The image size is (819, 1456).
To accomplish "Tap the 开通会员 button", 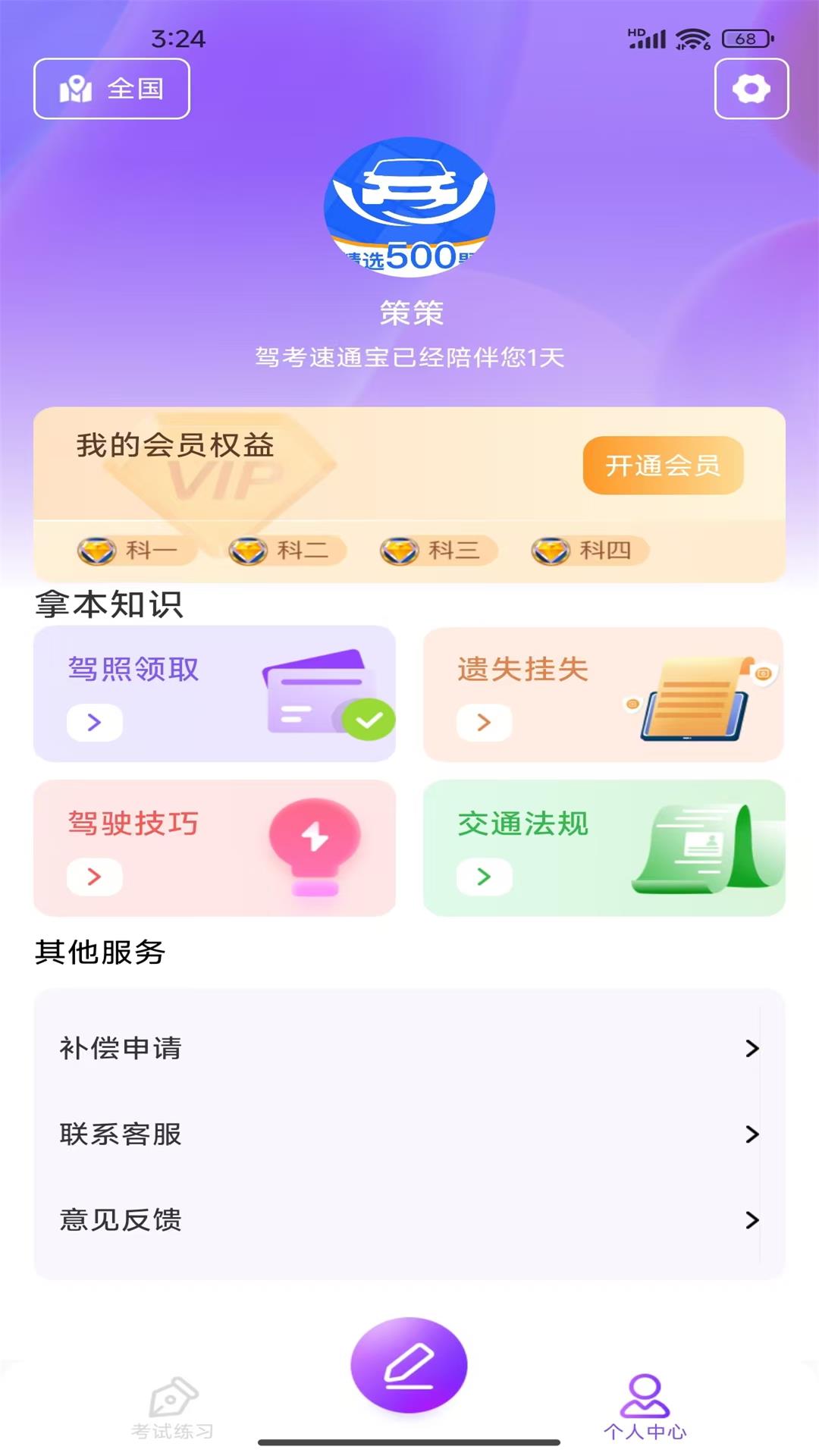I will pyautogui.click(x=663, y=465).
